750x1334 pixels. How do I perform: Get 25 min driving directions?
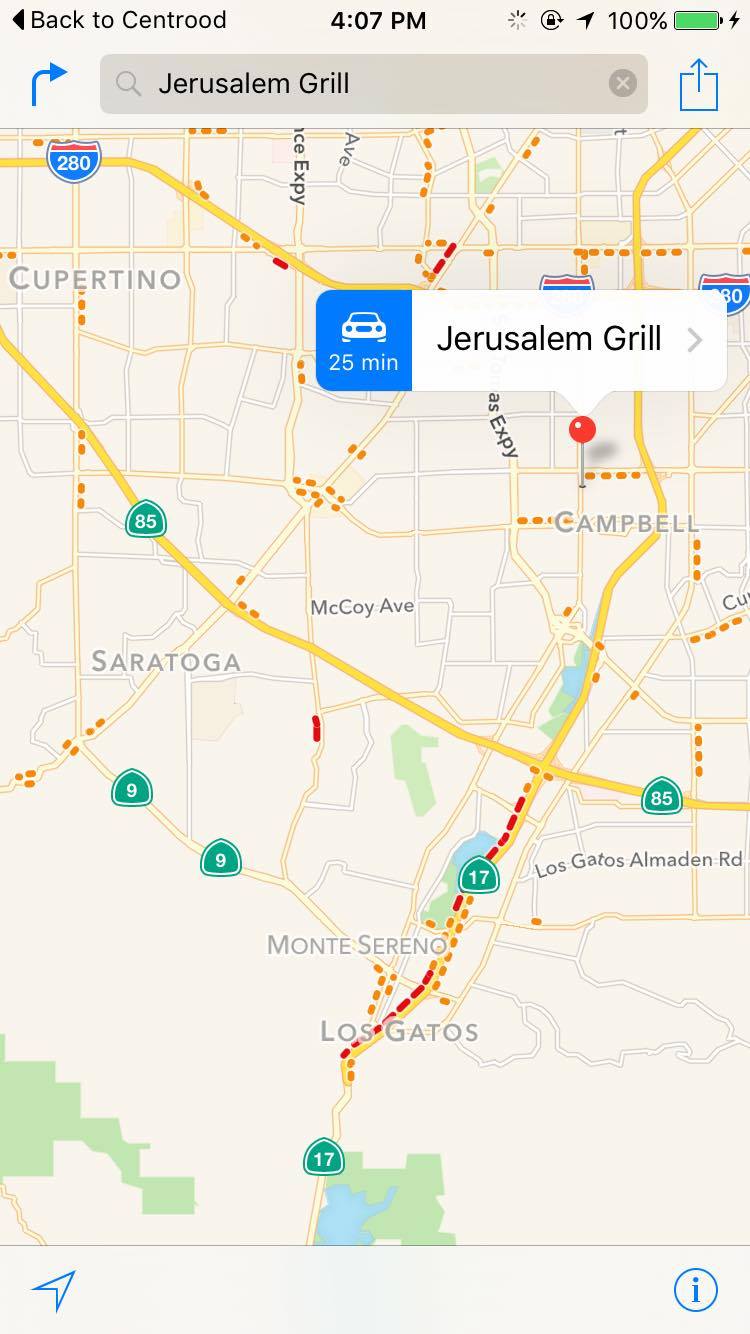coord(364,340)
